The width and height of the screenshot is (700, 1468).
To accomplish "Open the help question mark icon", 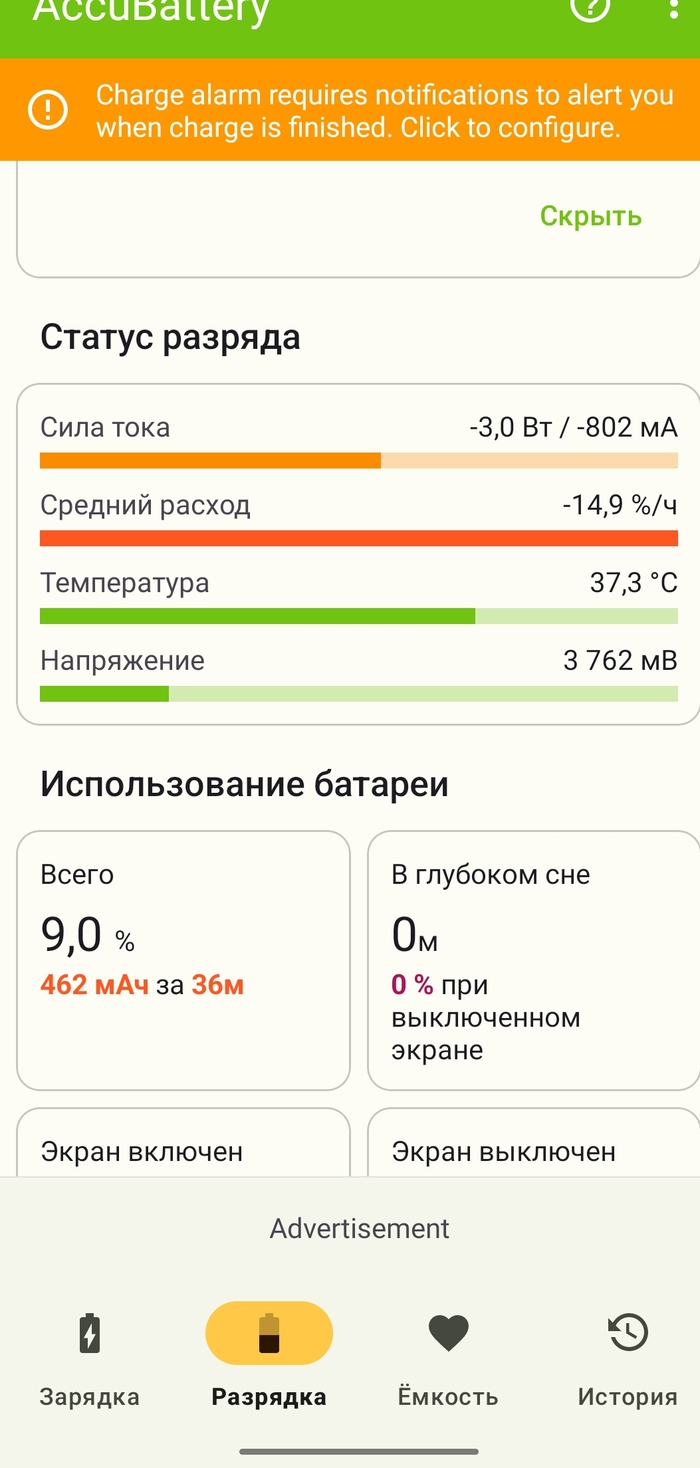I will (590, 8).
